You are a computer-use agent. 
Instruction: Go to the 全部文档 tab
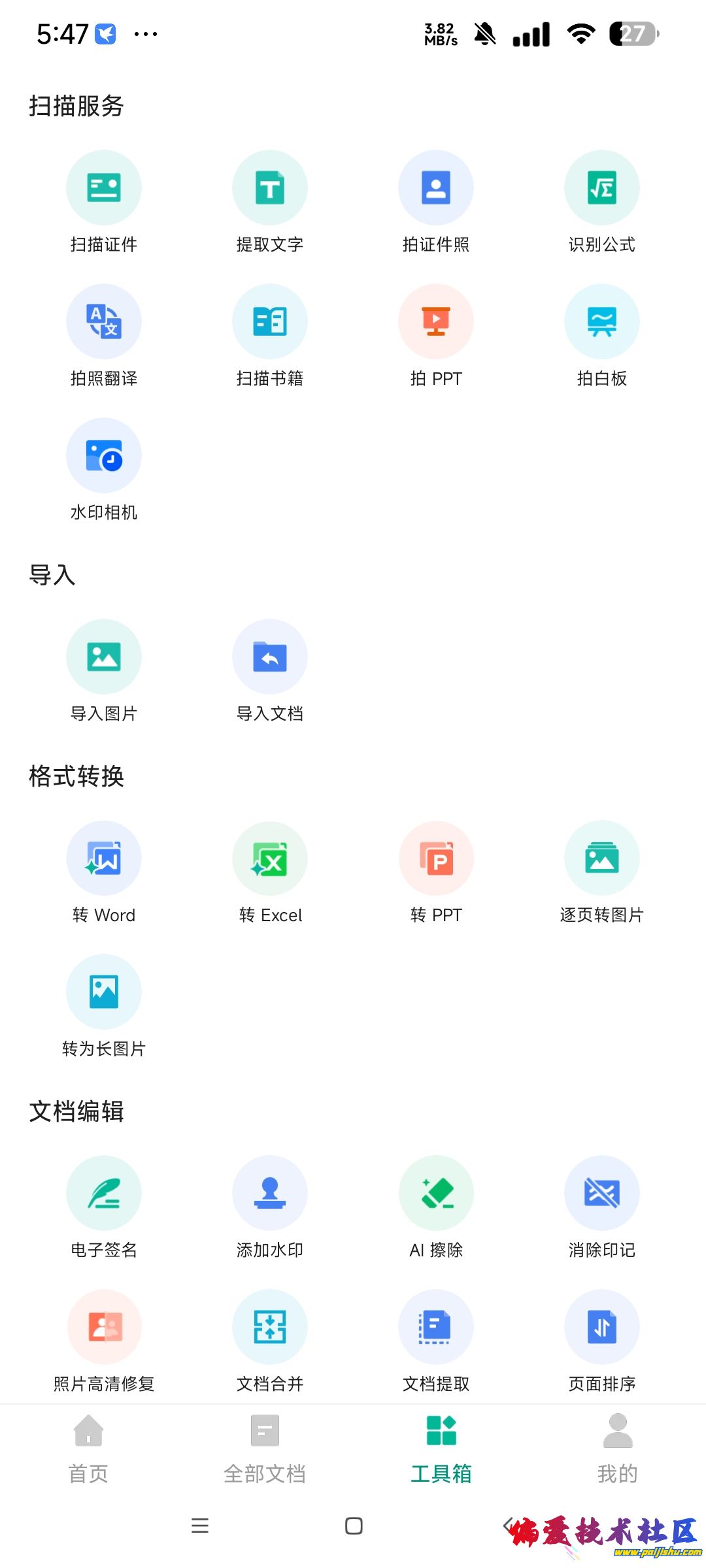coord(265,1447)
